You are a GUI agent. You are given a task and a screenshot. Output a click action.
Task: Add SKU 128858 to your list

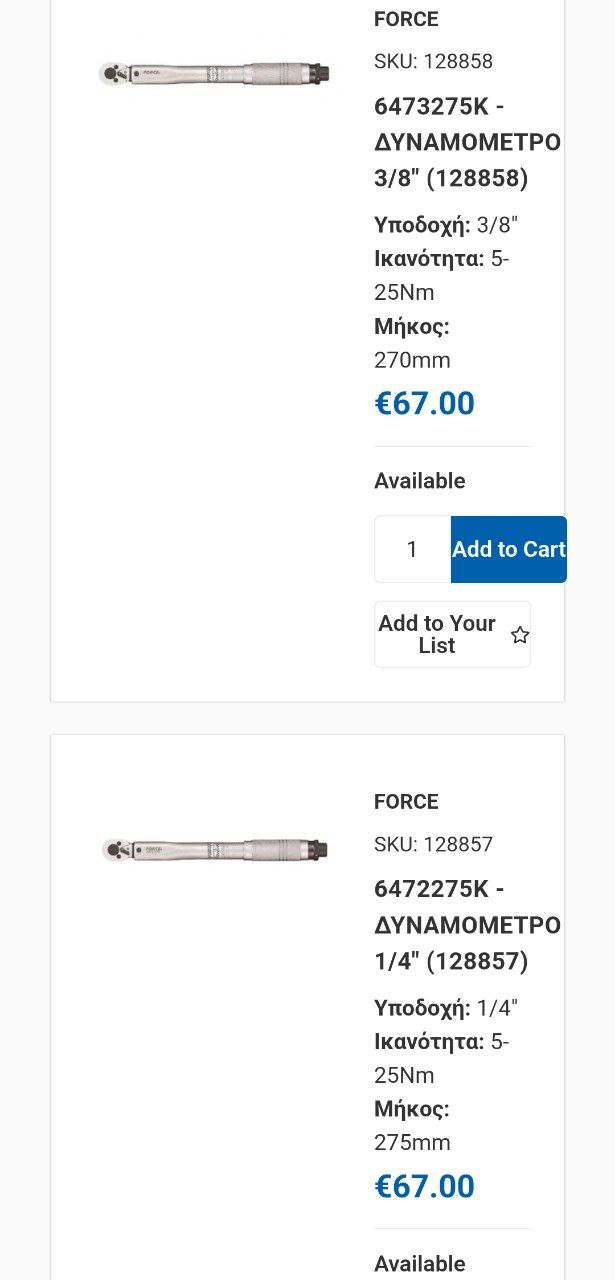[452, 634]
